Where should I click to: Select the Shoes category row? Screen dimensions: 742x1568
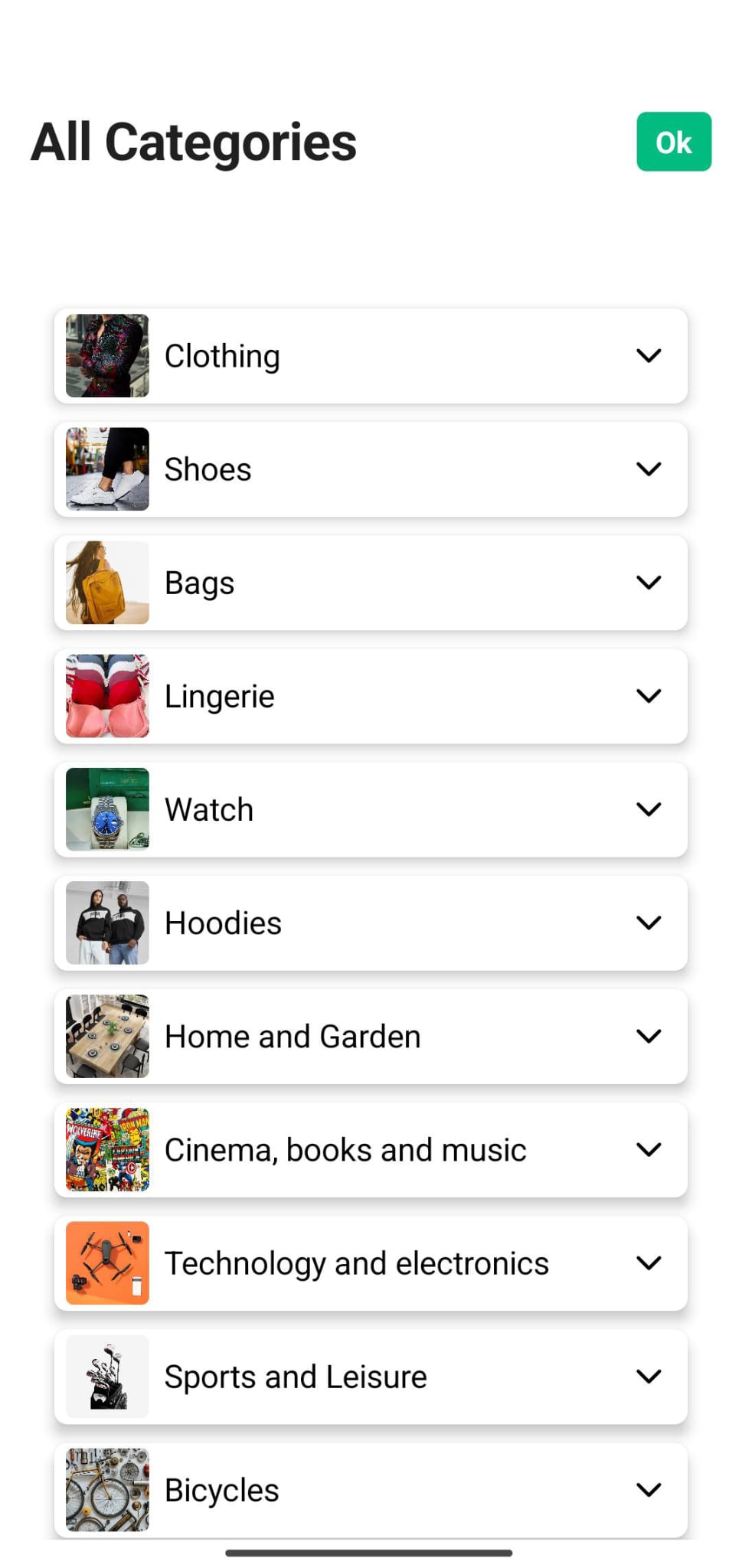pyautogui.click(x=371, y=469)
